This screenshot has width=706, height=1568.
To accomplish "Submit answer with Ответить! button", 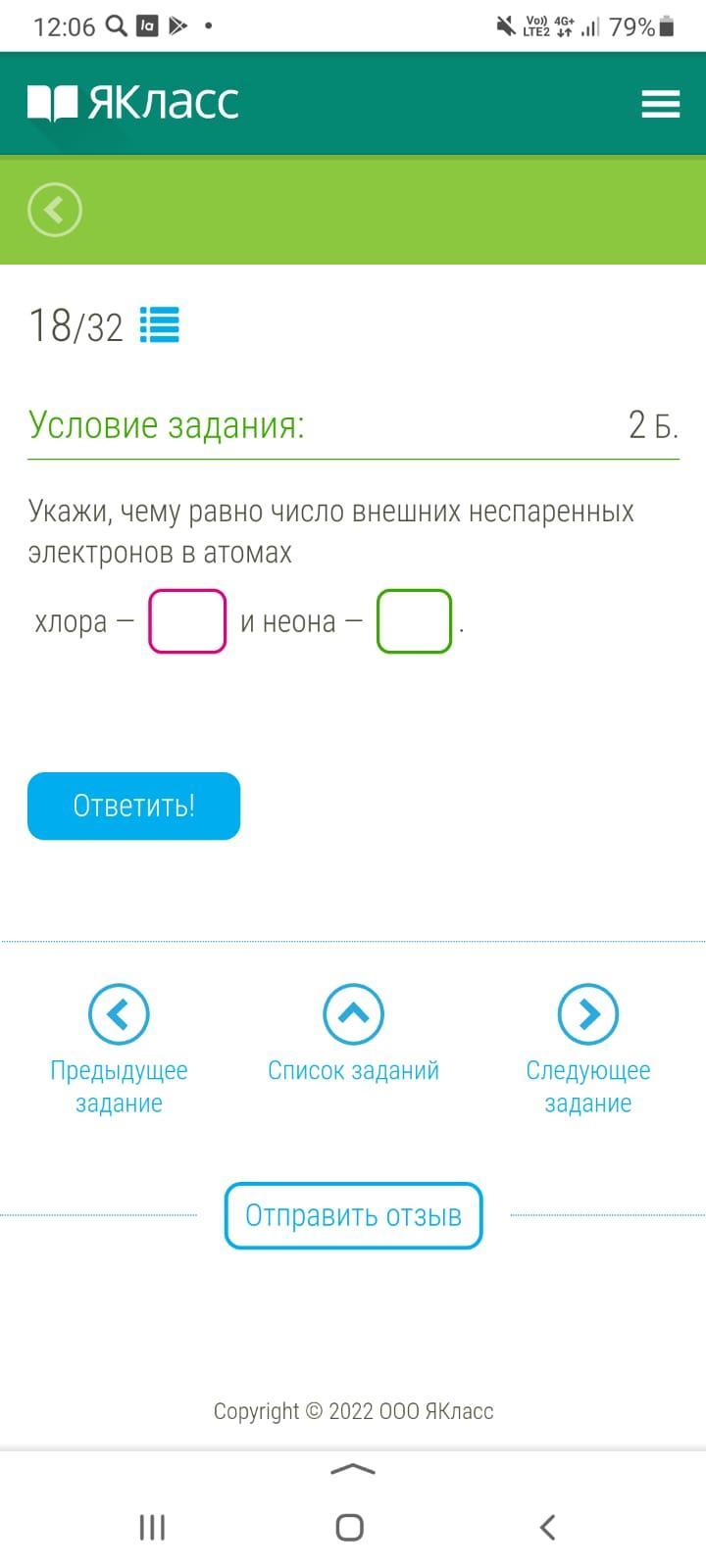I will [133, 806].
